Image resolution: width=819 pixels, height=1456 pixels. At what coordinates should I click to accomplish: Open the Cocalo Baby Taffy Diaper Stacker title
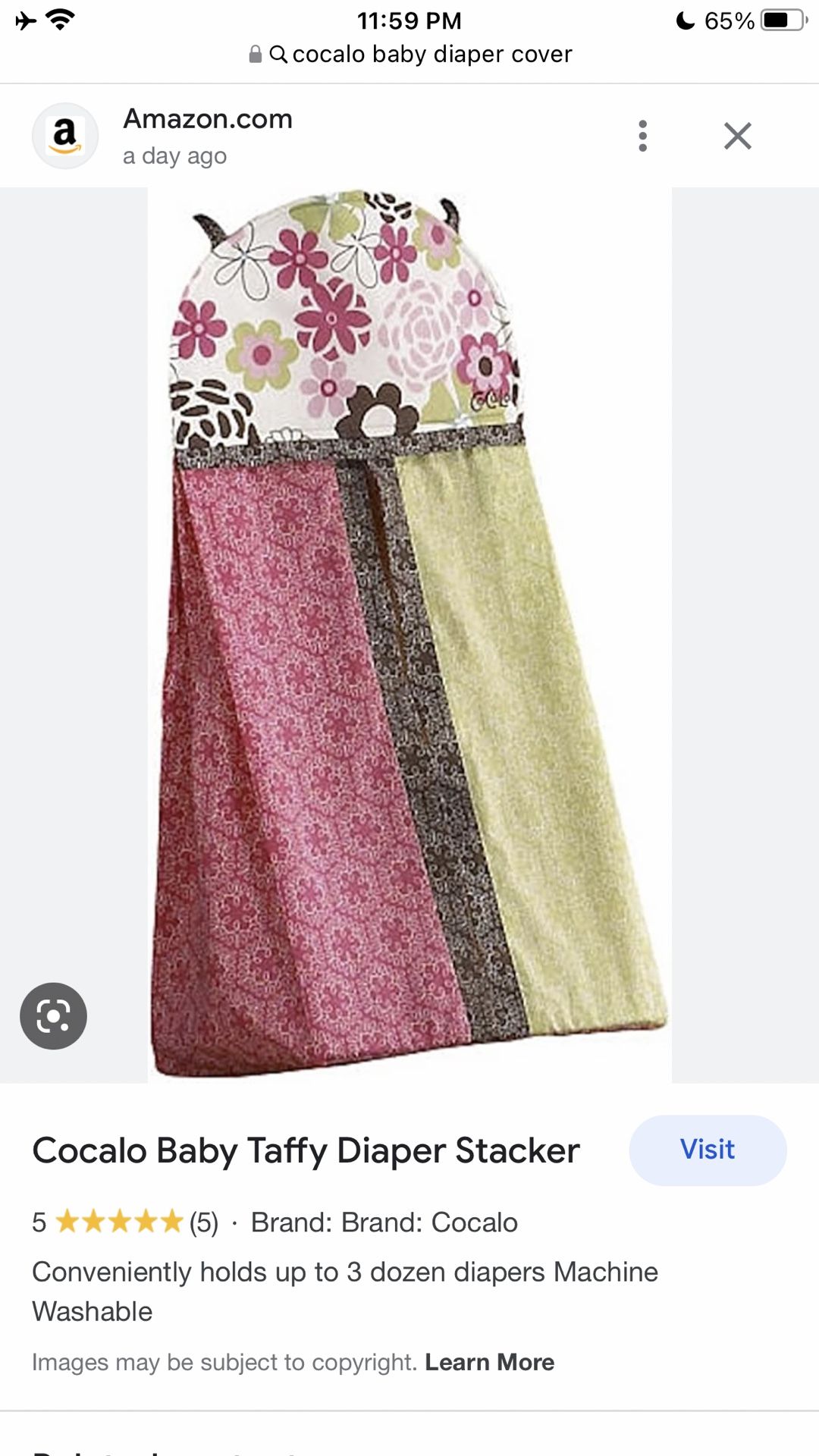(x=306, y=1150)
